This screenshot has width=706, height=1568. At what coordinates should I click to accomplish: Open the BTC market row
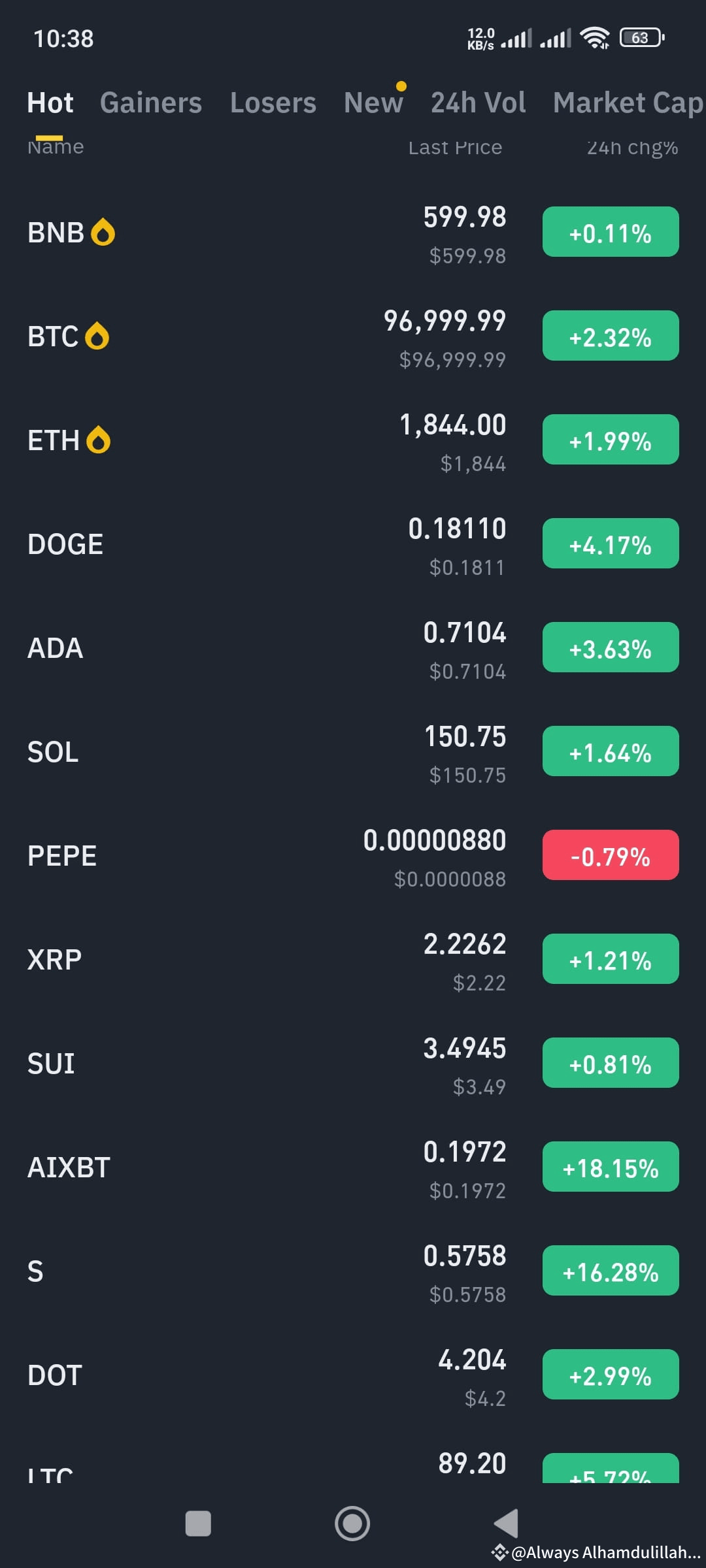coord(353,337)
